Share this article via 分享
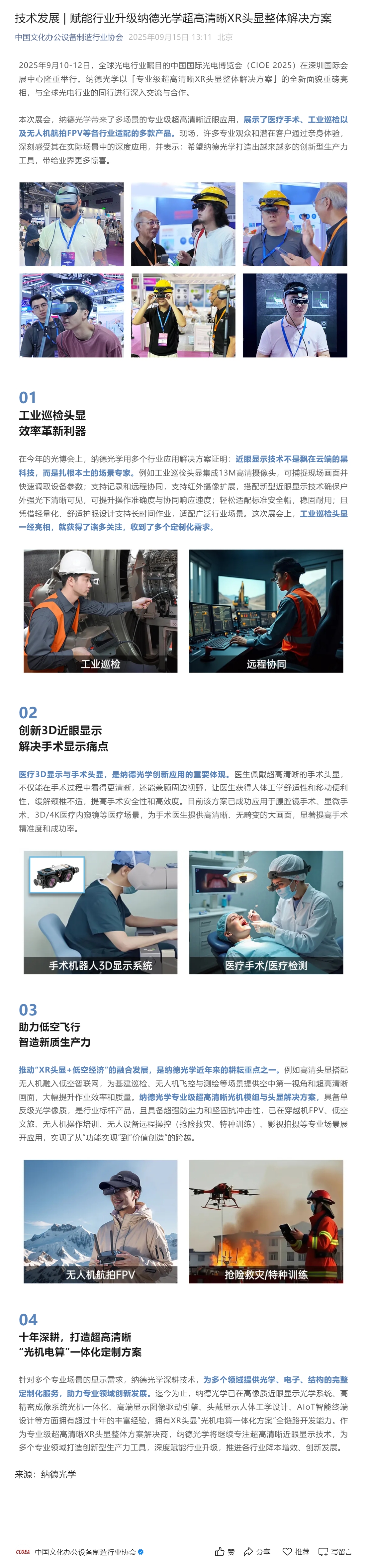The height and width of the screenshot is (1568, 367). pyautogui.click(x=257, y=1552)
